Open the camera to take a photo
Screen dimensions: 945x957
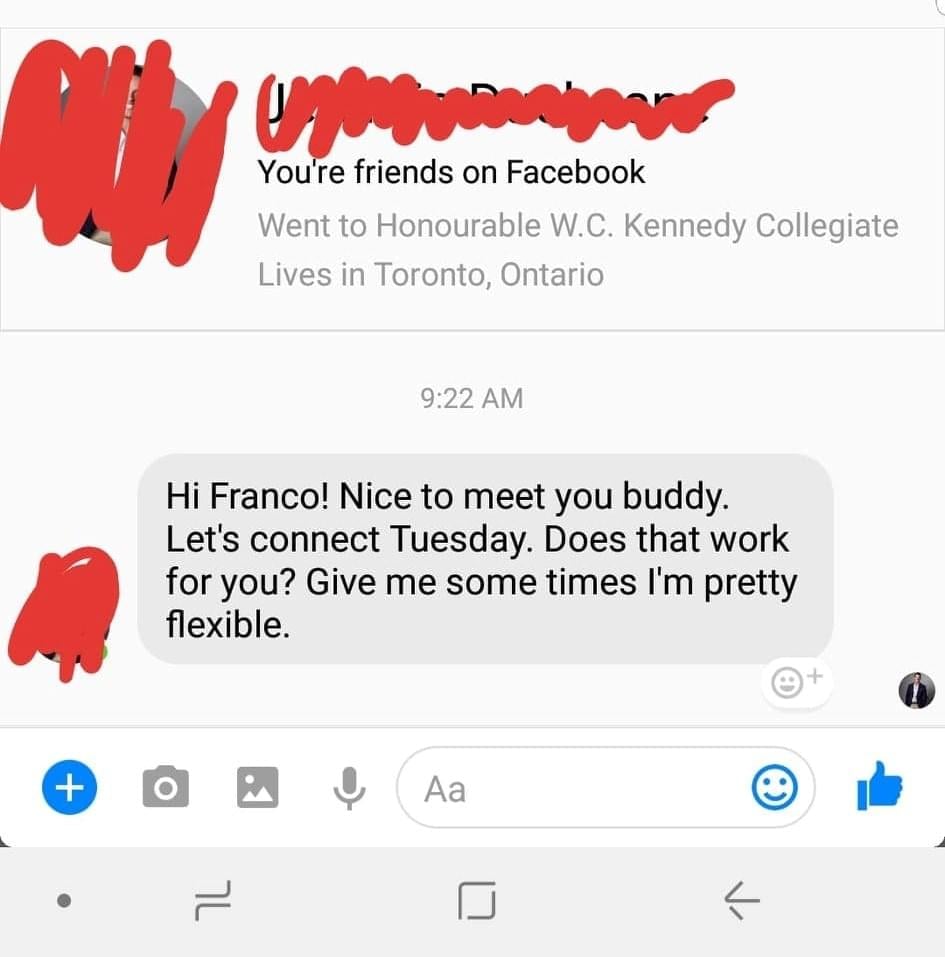[165, 788]
